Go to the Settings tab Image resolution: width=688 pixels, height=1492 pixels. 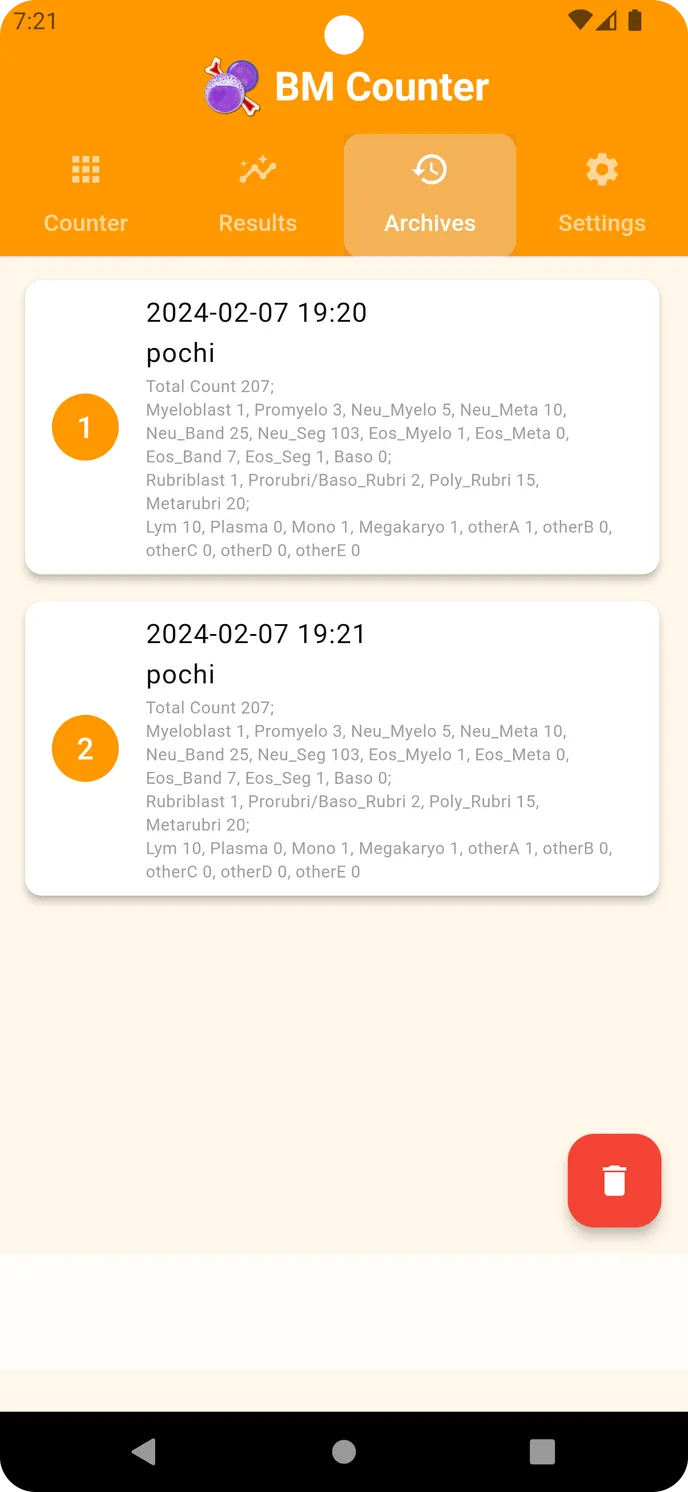[x=602, y=195]
